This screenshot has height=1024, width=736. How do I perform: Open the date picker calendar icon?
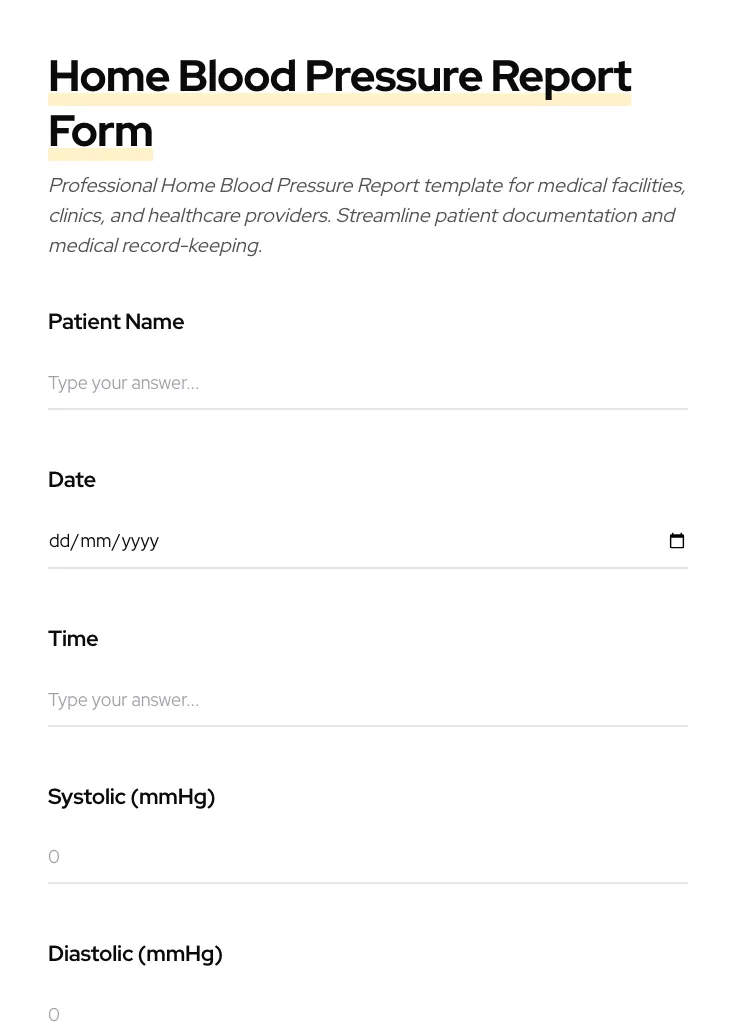tap(677, 541)
